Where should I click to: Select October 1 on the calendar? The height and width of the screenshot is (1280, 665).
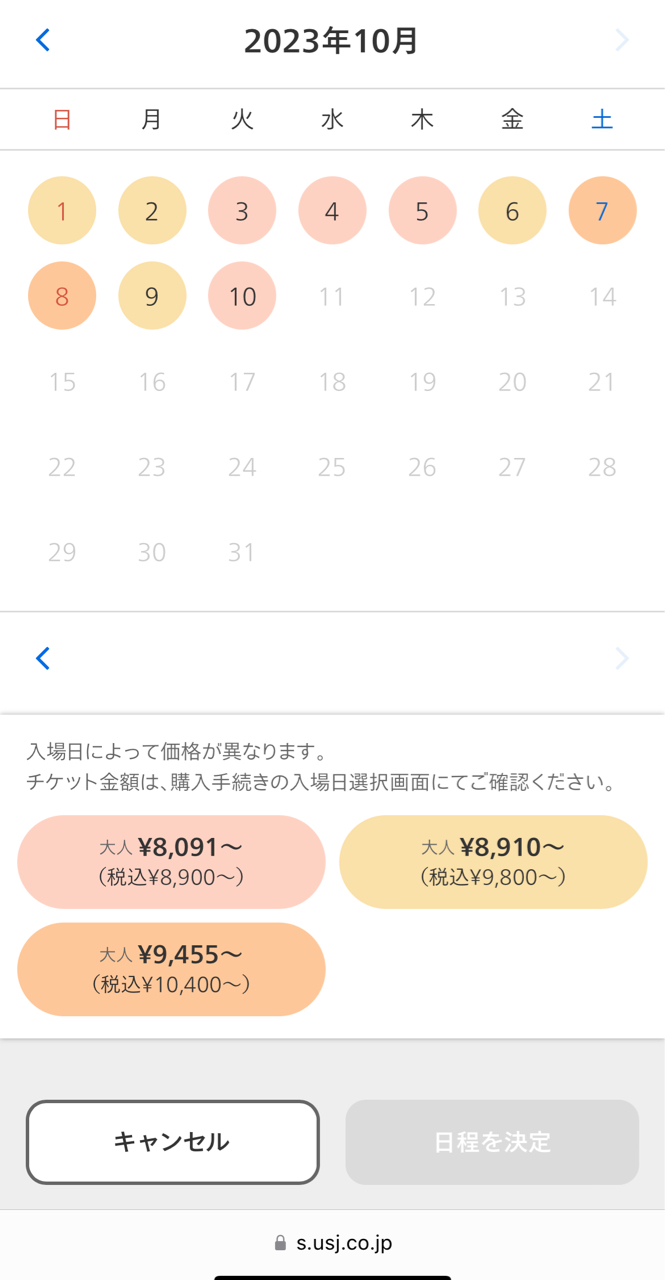(62, 211)
